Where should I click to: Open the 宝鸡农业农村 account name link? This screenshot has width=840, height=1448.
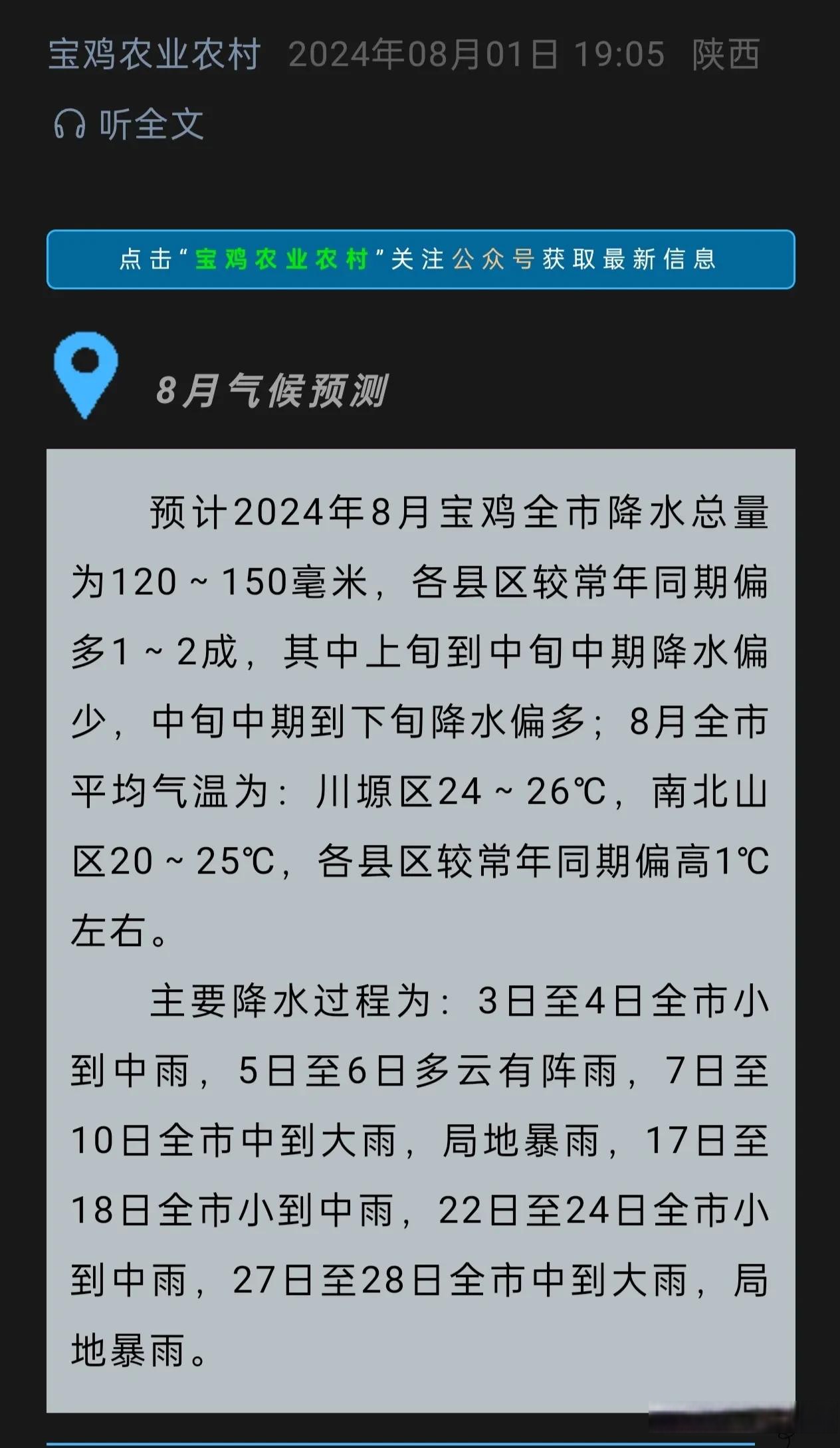point(154,55)
